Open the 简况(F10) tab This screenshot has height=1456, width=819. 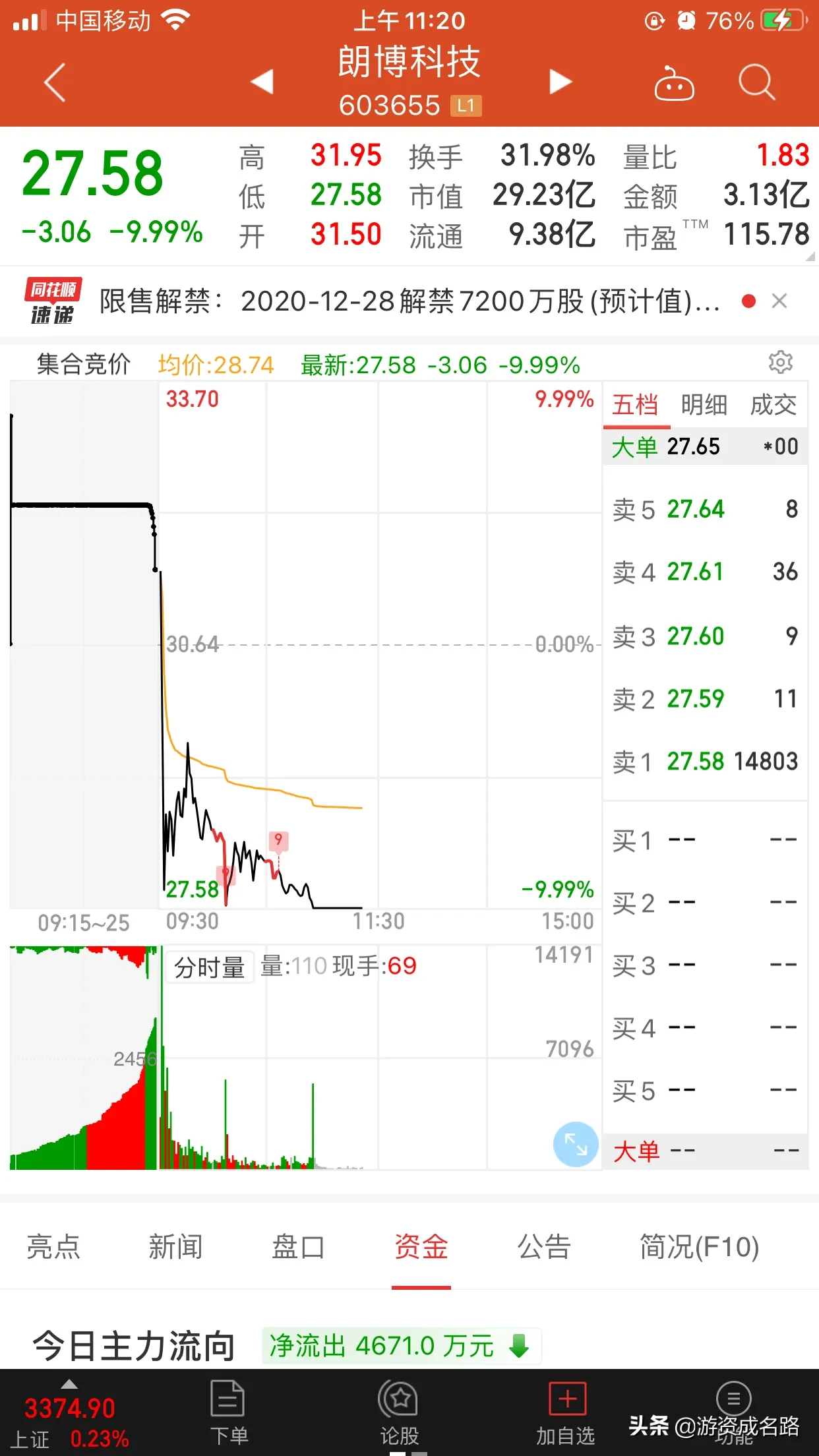click(x=700, y=1246)
